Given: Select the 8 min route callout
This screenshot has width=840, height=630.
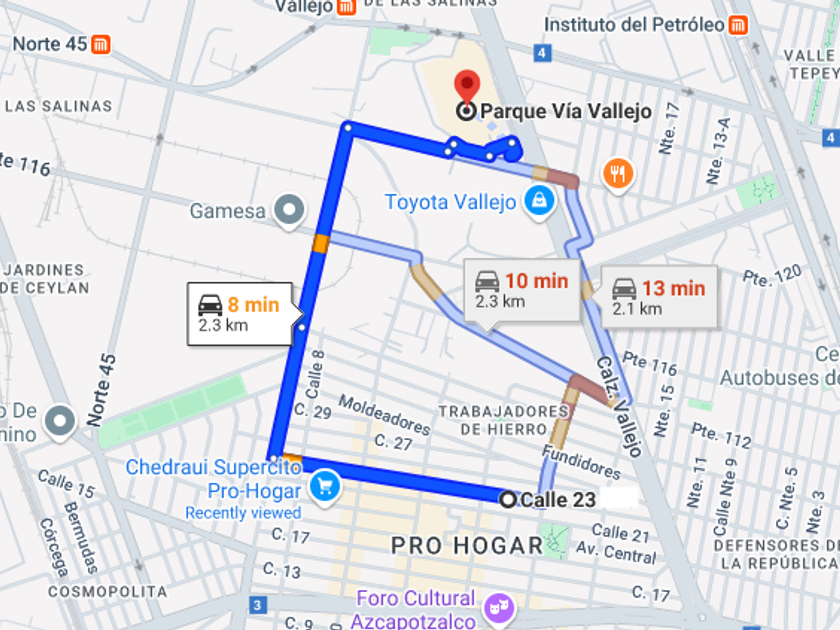Looking at the screenshot, I should (240, 313).
